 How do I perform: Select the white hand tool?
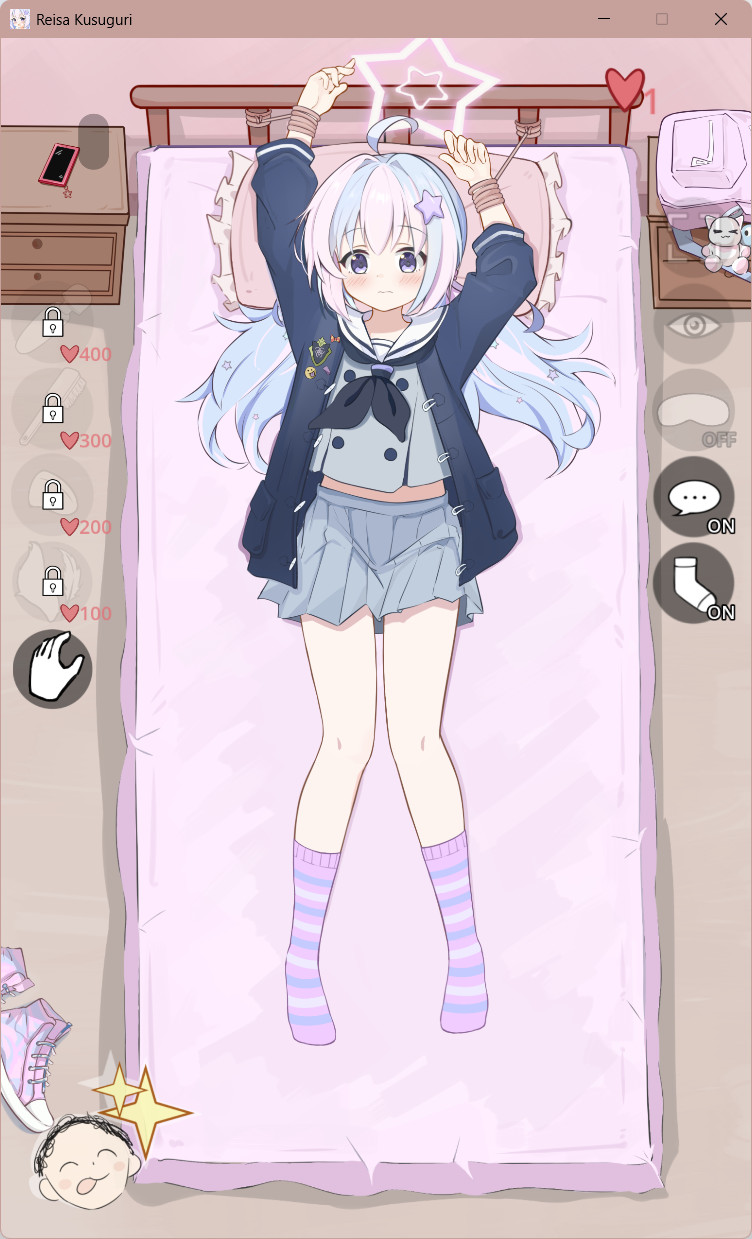(52, 668)
